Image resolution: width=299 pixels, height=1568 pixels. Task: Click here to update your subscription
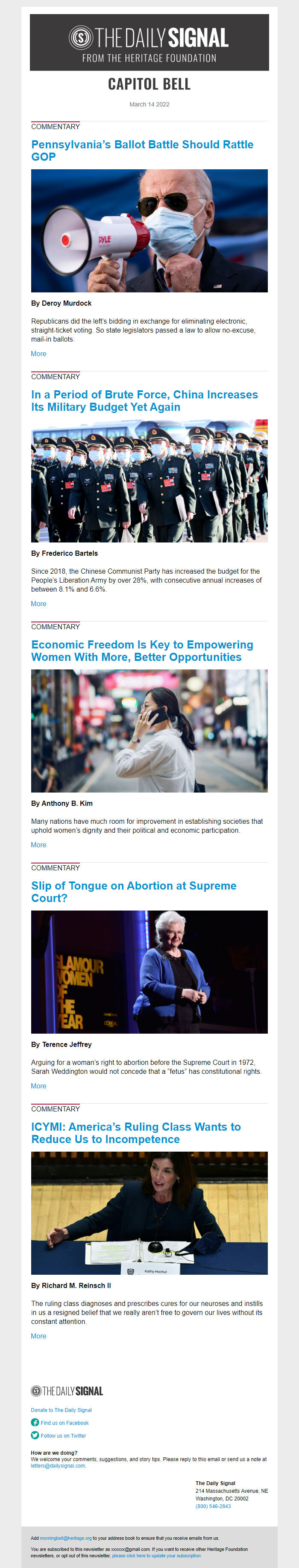(156, 1555)
